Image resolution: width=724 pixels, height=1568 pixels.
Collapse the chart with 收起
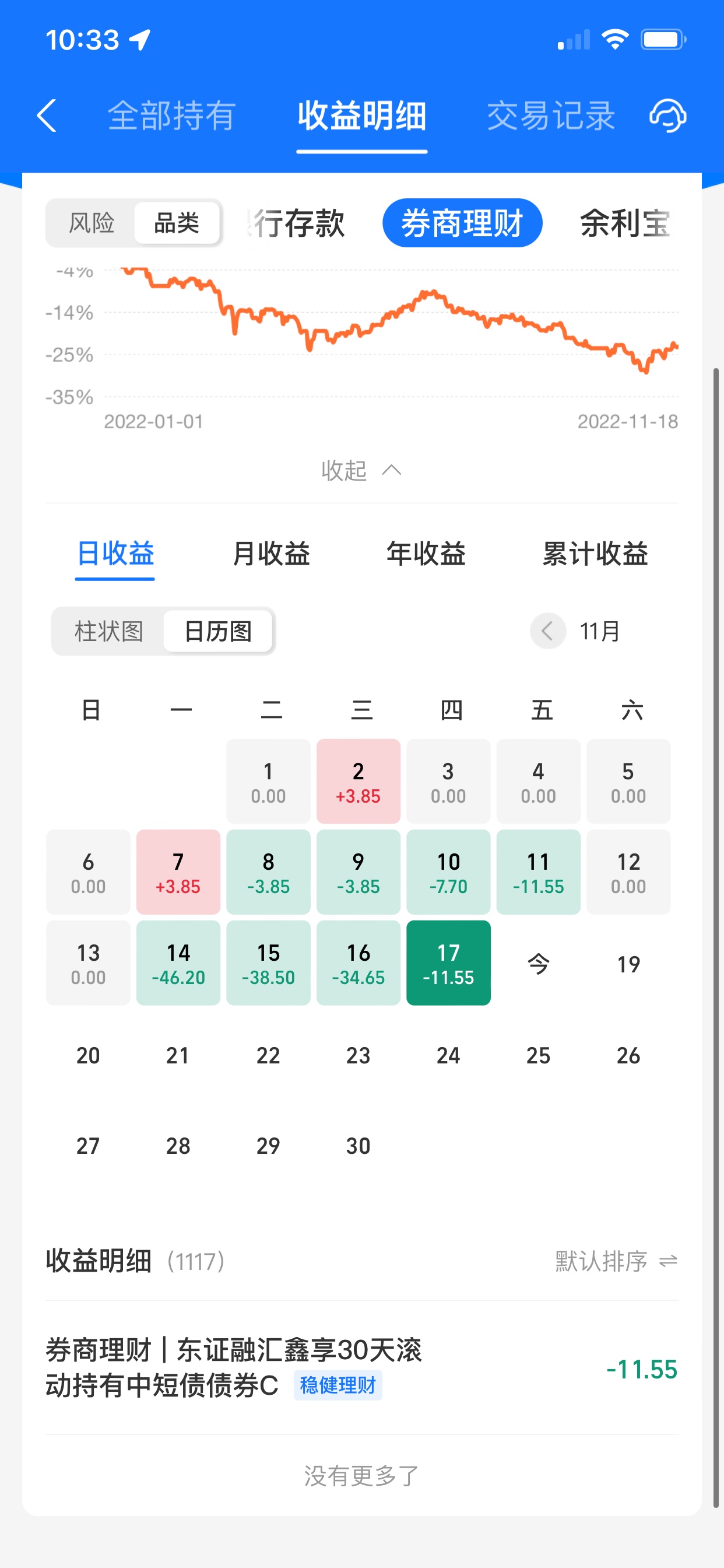coord(361,470)
